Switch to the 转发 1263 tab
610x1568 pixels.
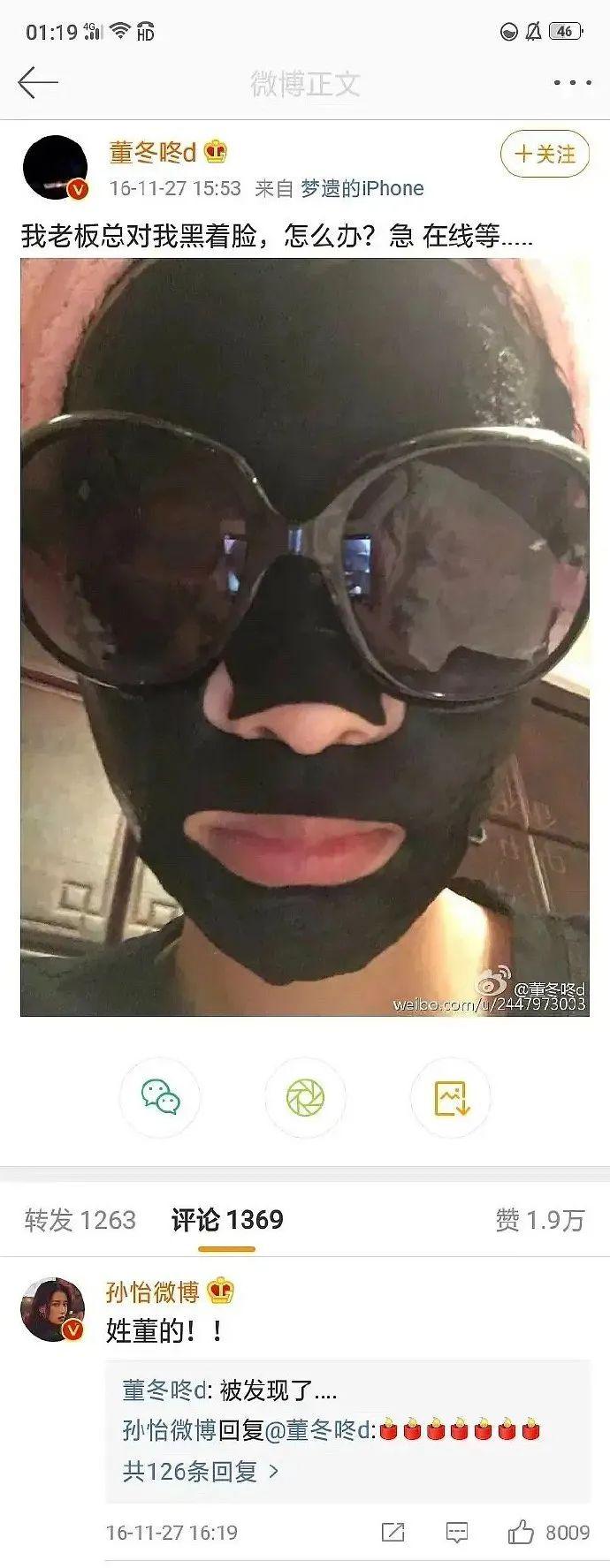tap(80, 1220)
